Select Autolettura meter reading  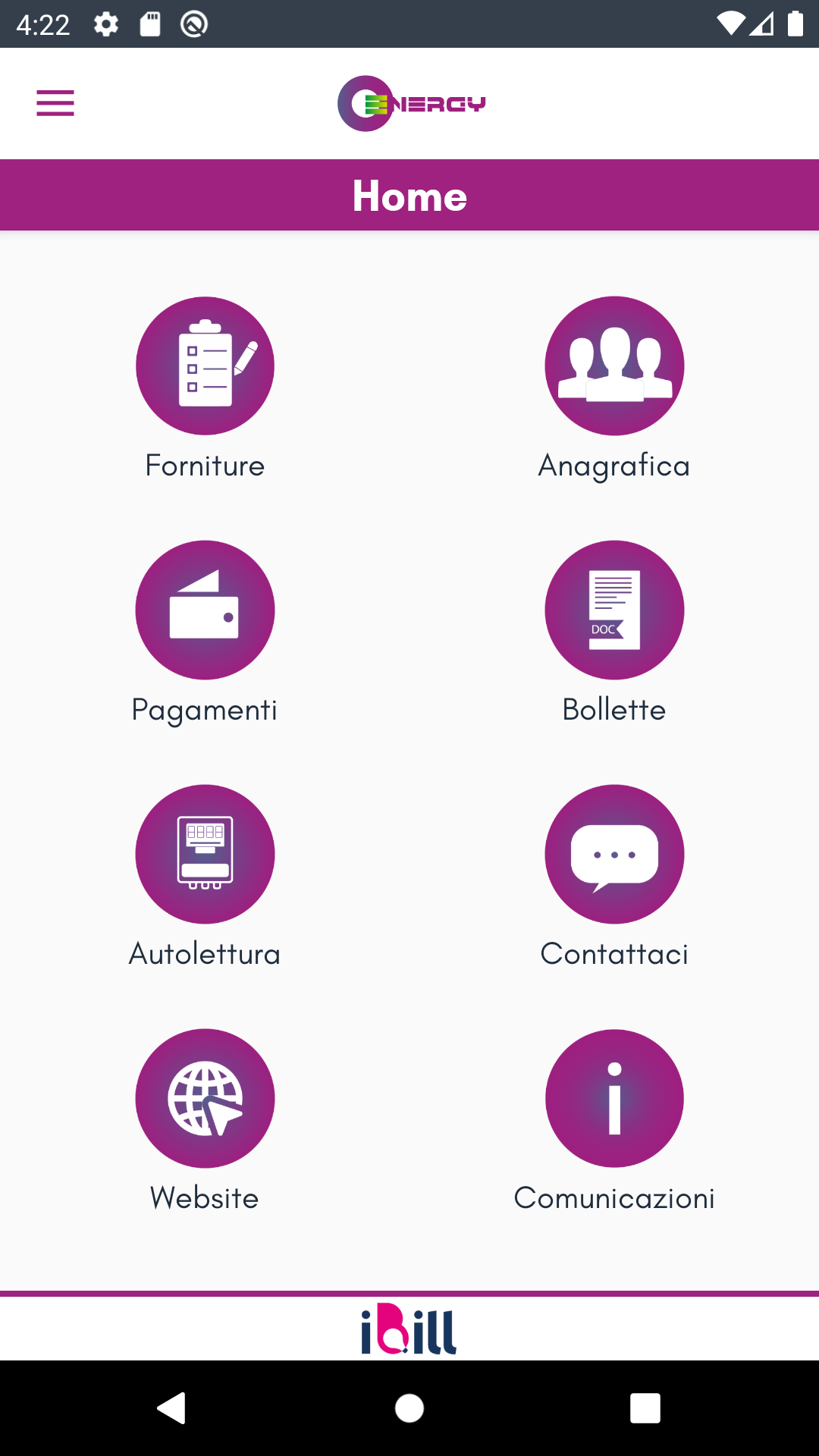tap(205, 855)
